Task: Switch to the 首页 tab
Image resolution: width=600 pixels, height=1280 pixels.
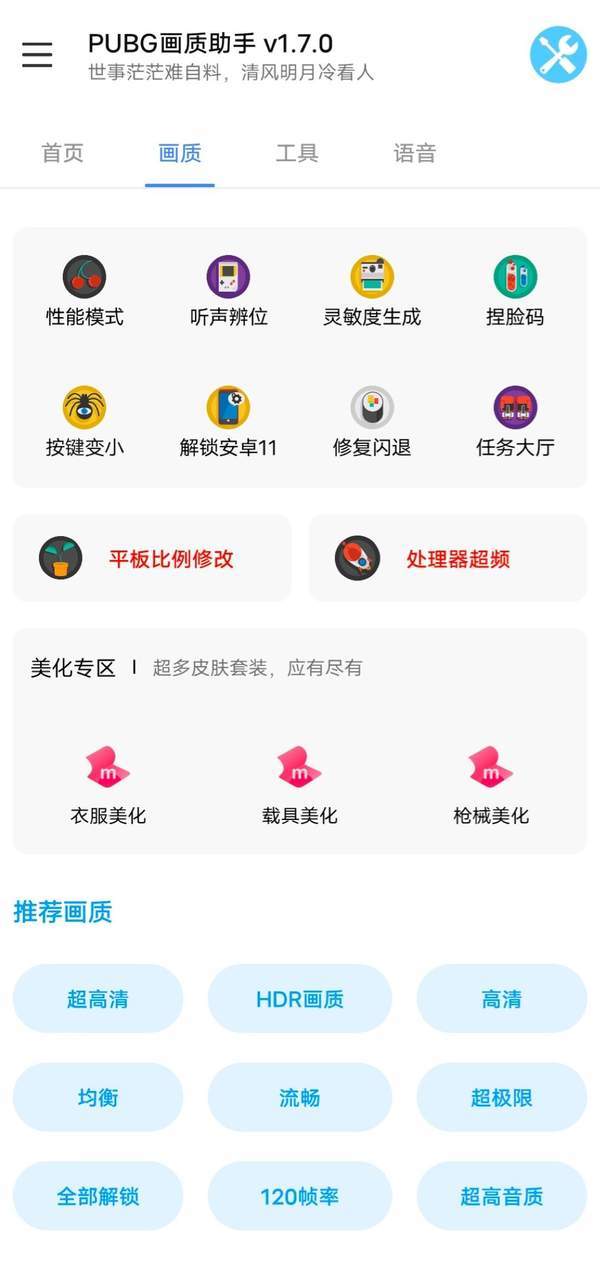Action: (62, 153)
